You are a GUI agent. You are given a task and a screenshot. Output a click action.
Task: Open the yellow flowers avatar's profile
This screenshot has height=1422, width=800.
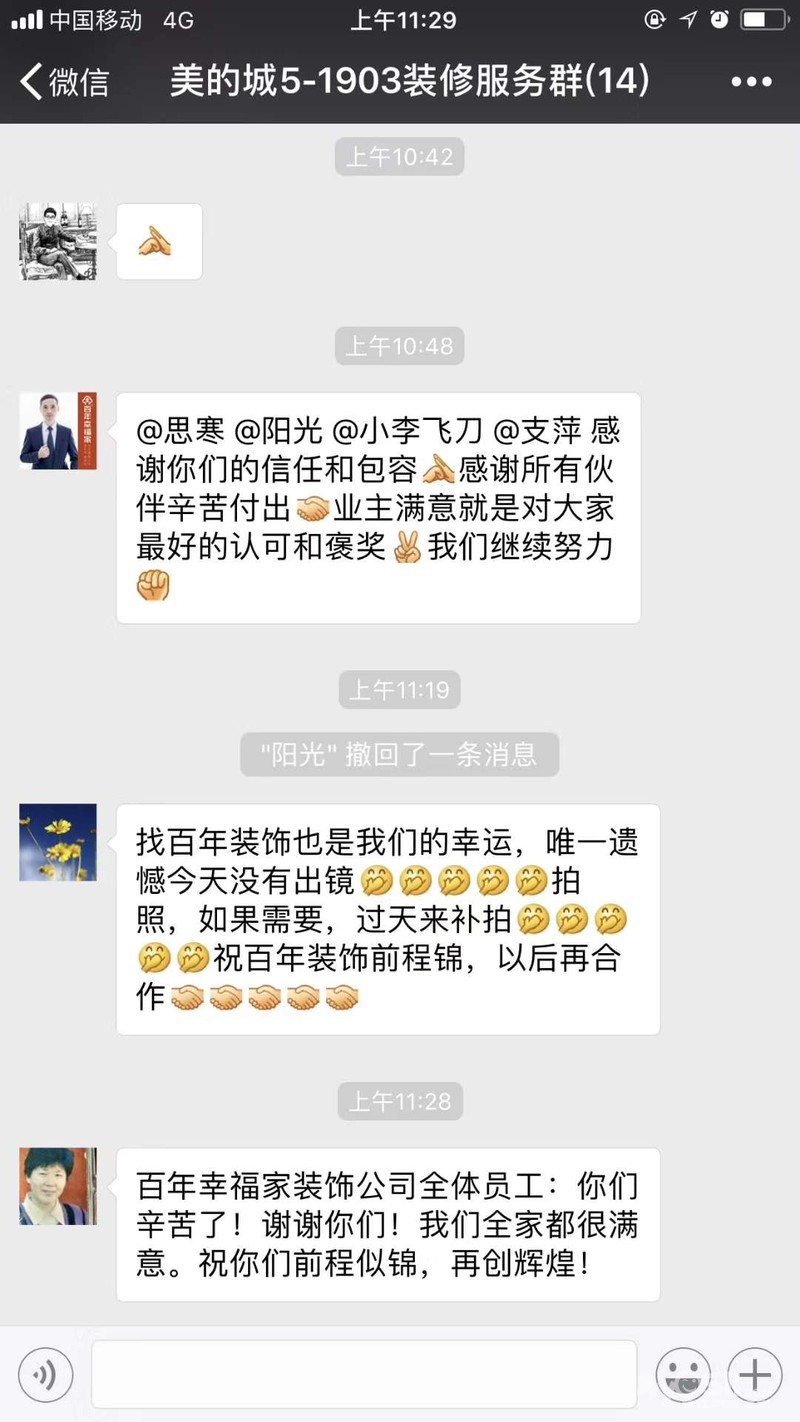click(x=58, y=842)
